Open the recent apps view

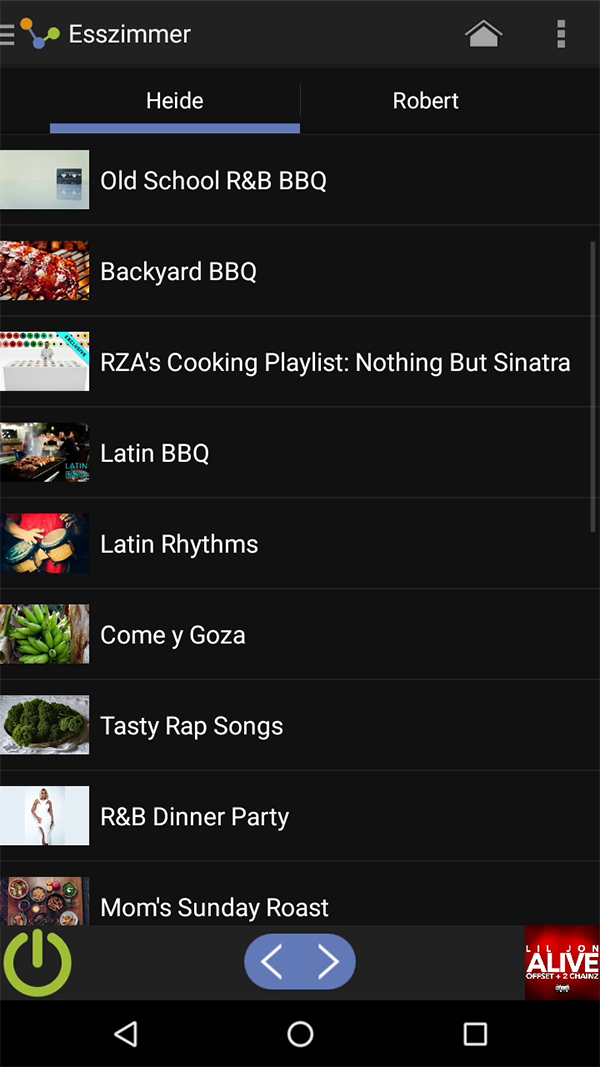pos(475,1033)
